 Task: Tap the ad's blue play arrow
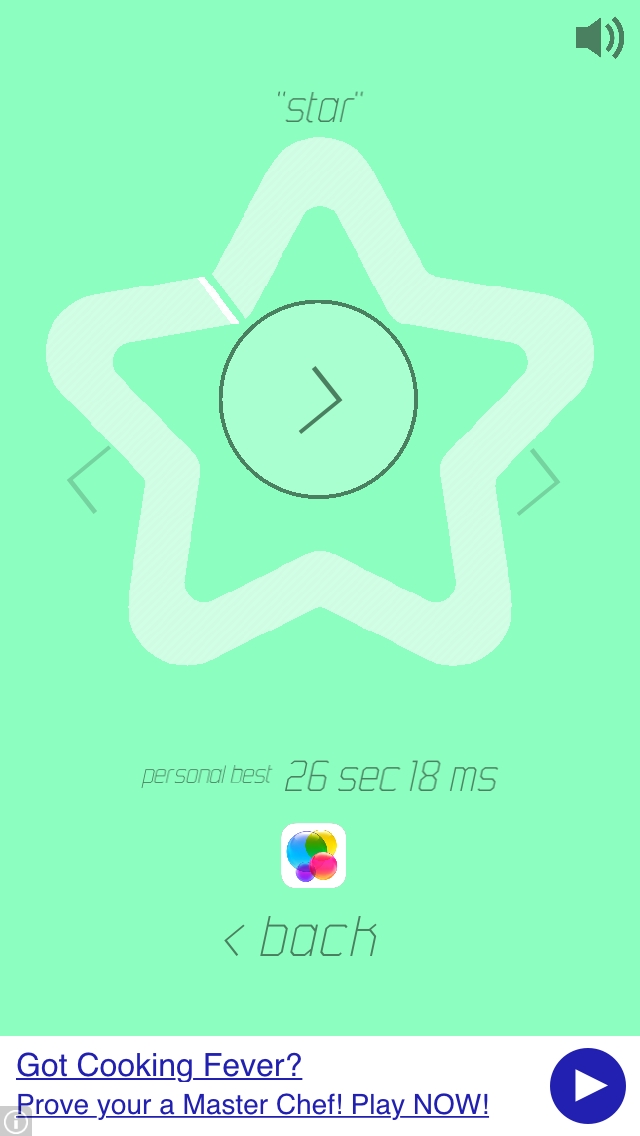pyautogui.click(x=588, y=1086)
